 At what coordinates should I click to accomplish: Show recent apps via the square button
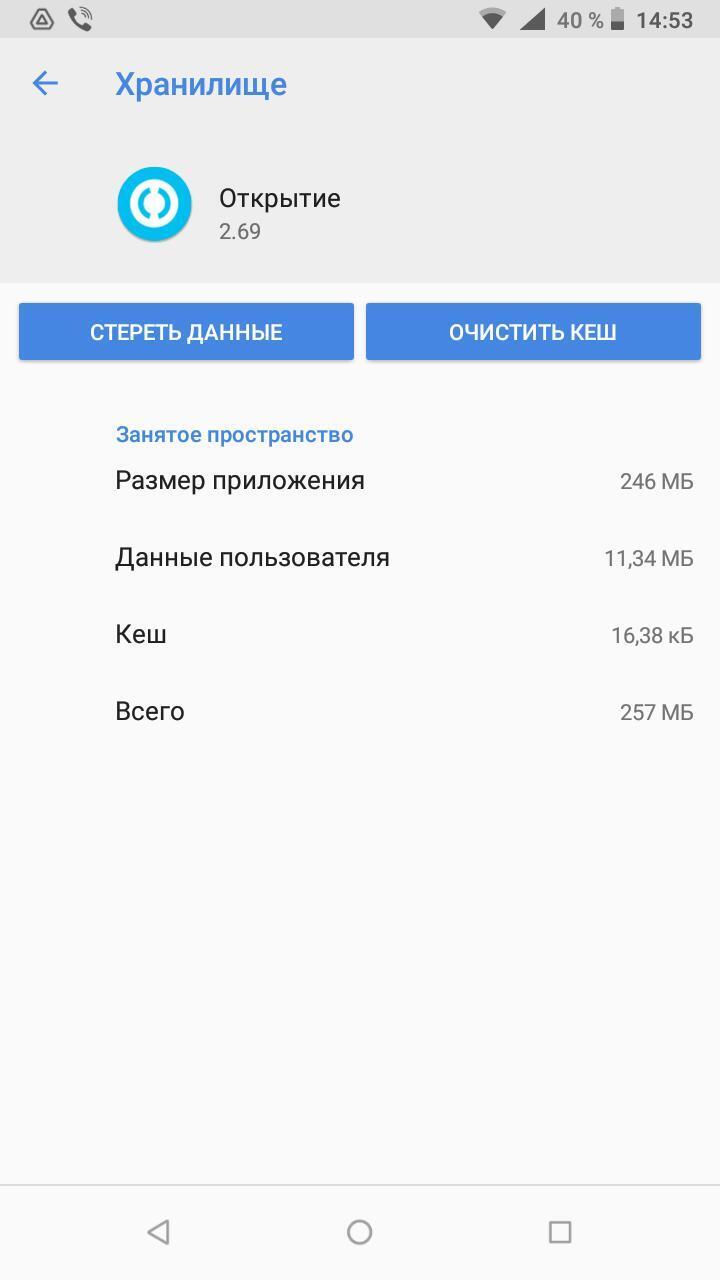tap(560, 1232)
